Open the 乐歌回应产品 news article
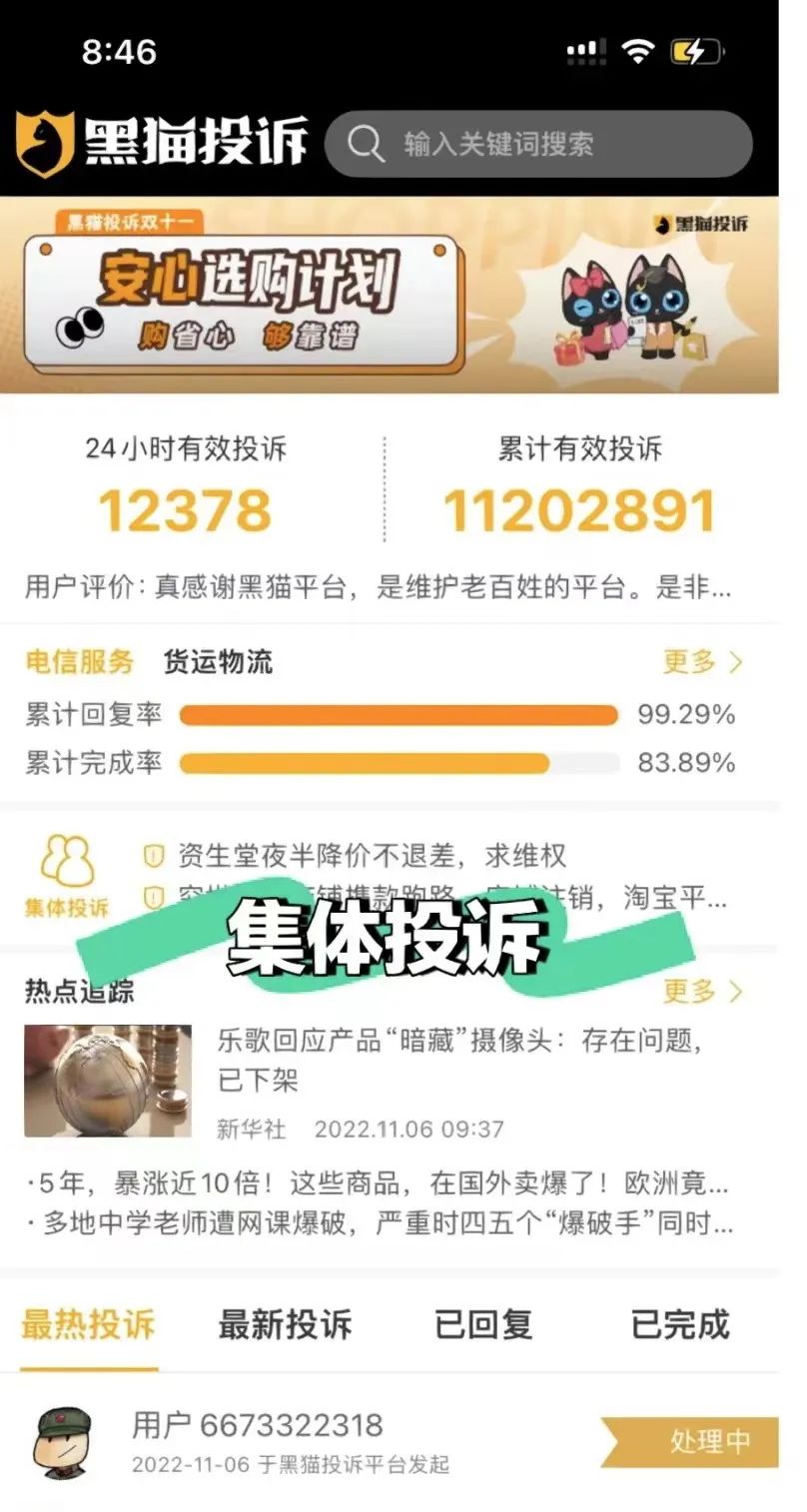Image resolution: width=807 pixels, height=1512 pixels. (x=459, y=1060)
